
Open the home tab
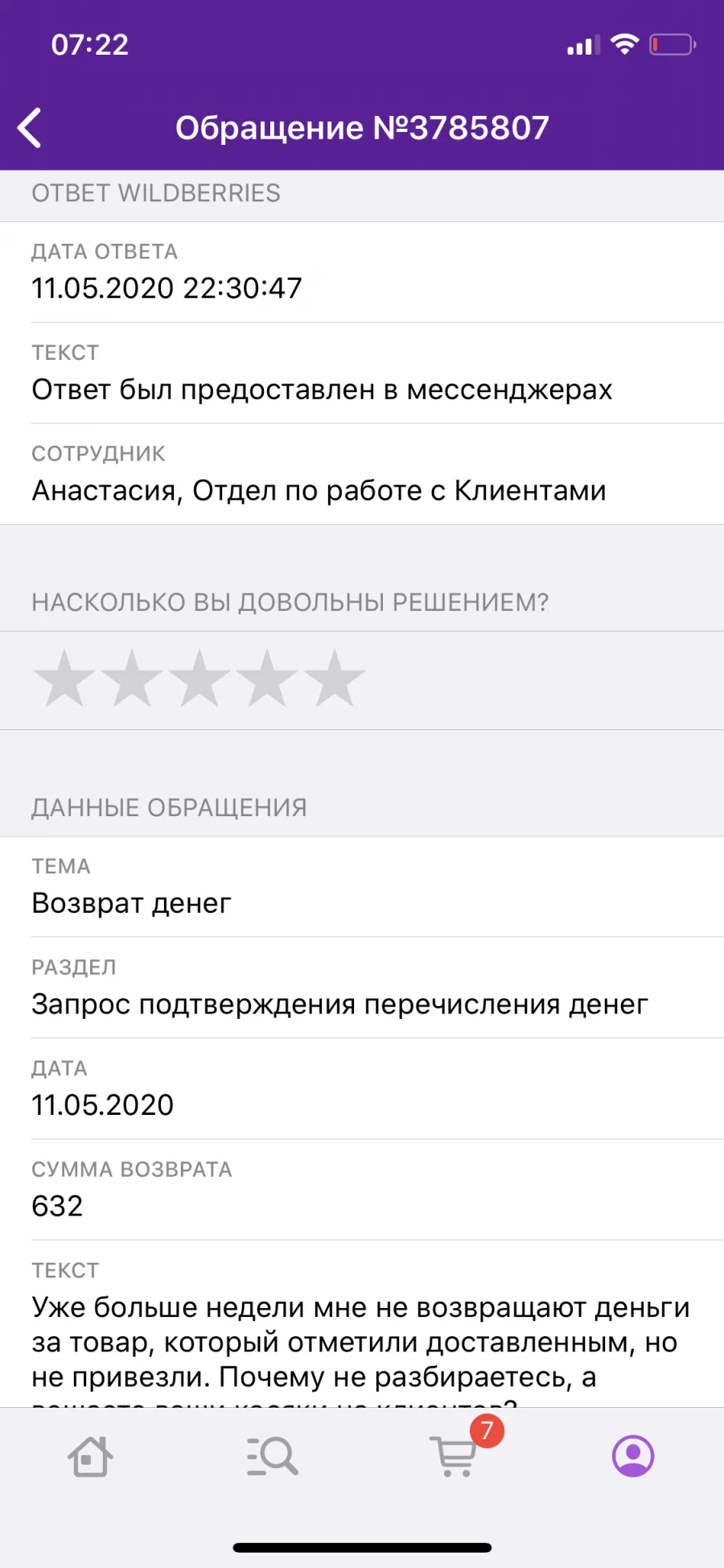[x=90, y=1456]
